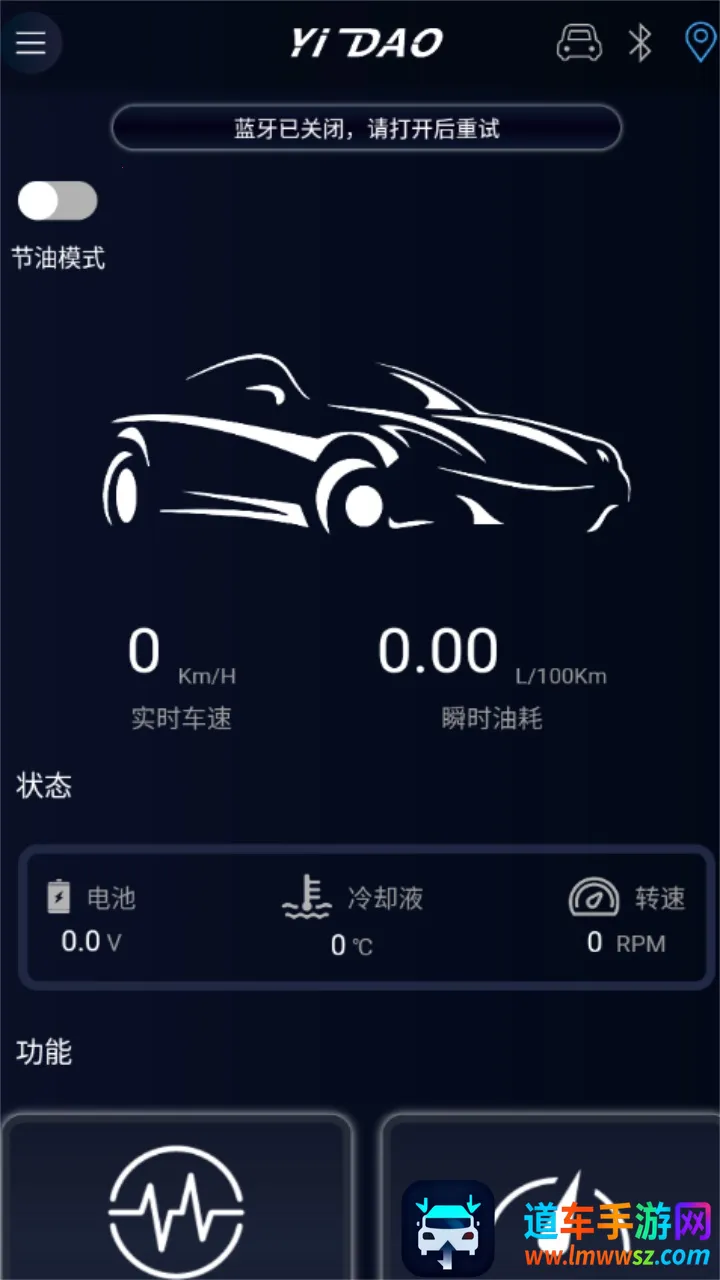Click the 状态 section header
The width and height of the screenshot is (720, 1280).
pos(44,786)
